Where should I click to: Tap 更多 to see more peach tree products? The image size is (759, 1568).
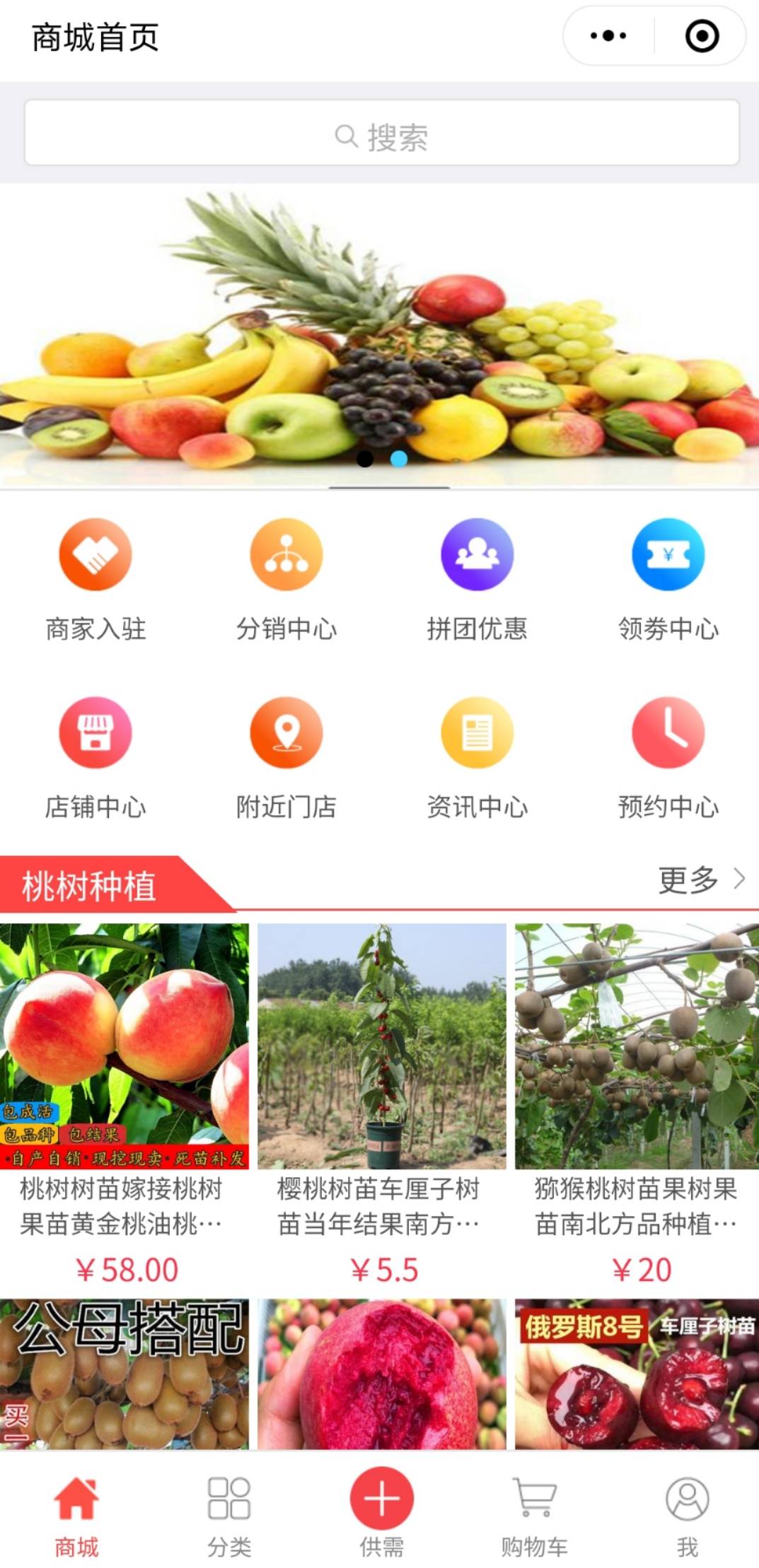click(700, 880)
